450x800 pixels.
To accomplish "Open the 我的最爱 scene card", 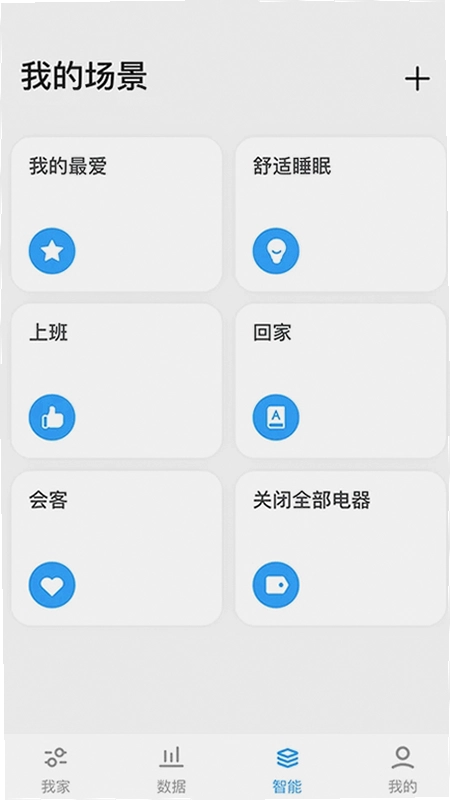I will tap(117, 214).
